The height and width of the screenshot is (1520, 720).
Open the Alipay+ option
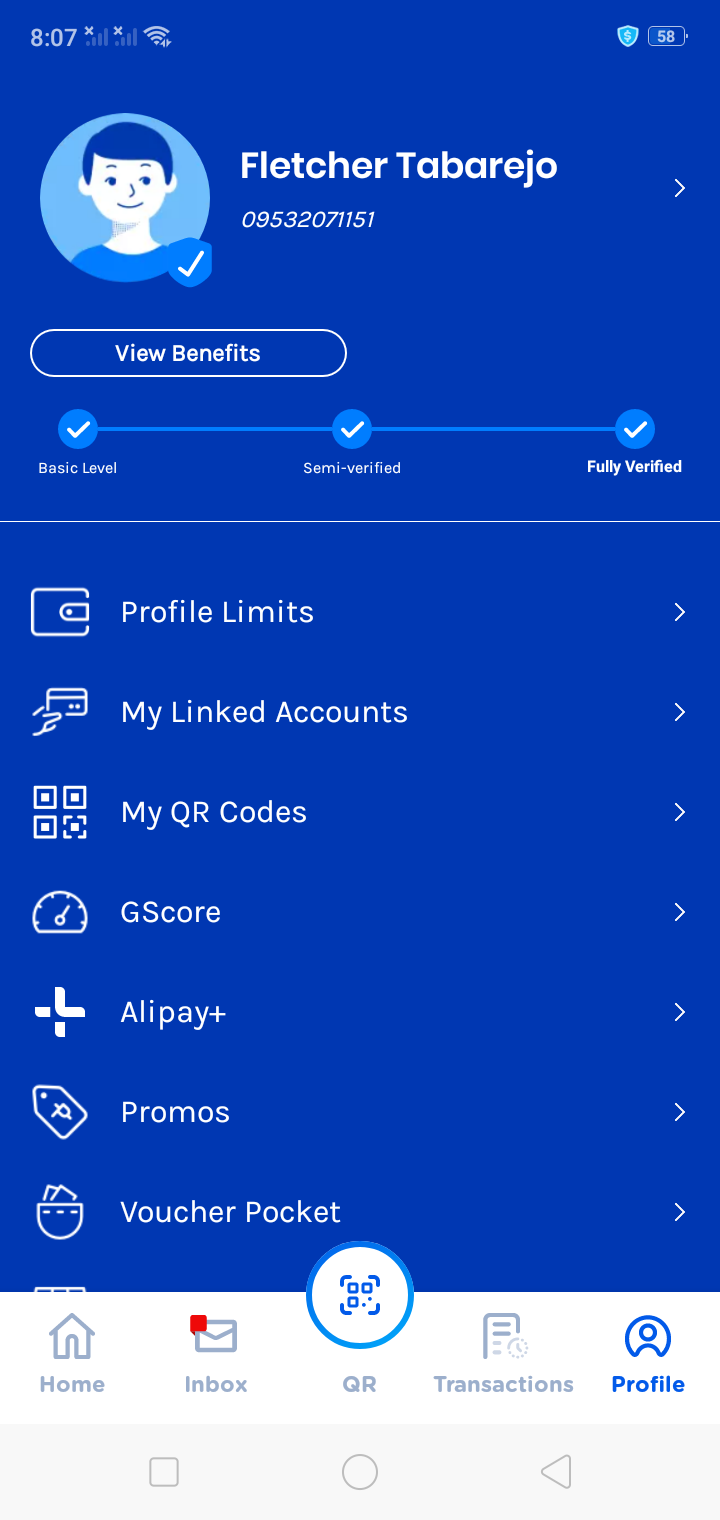pyautogui.click(x=360, y=1012)
